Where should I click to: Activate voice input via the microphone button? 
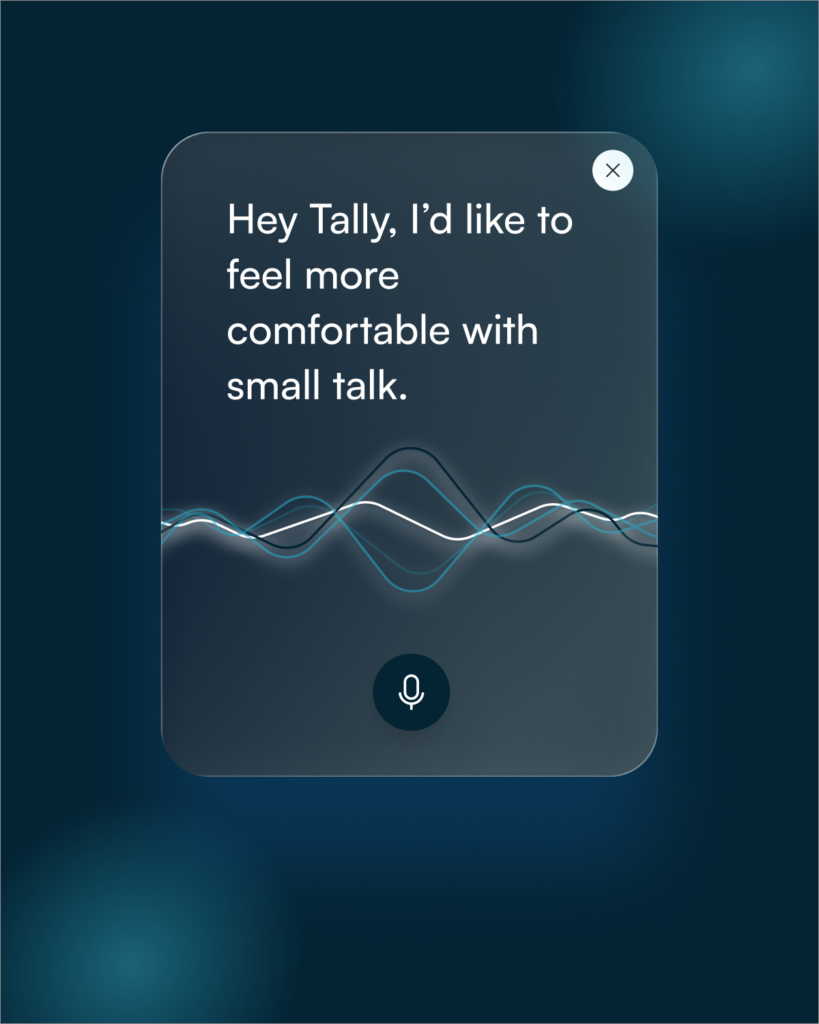click(411, 693)
